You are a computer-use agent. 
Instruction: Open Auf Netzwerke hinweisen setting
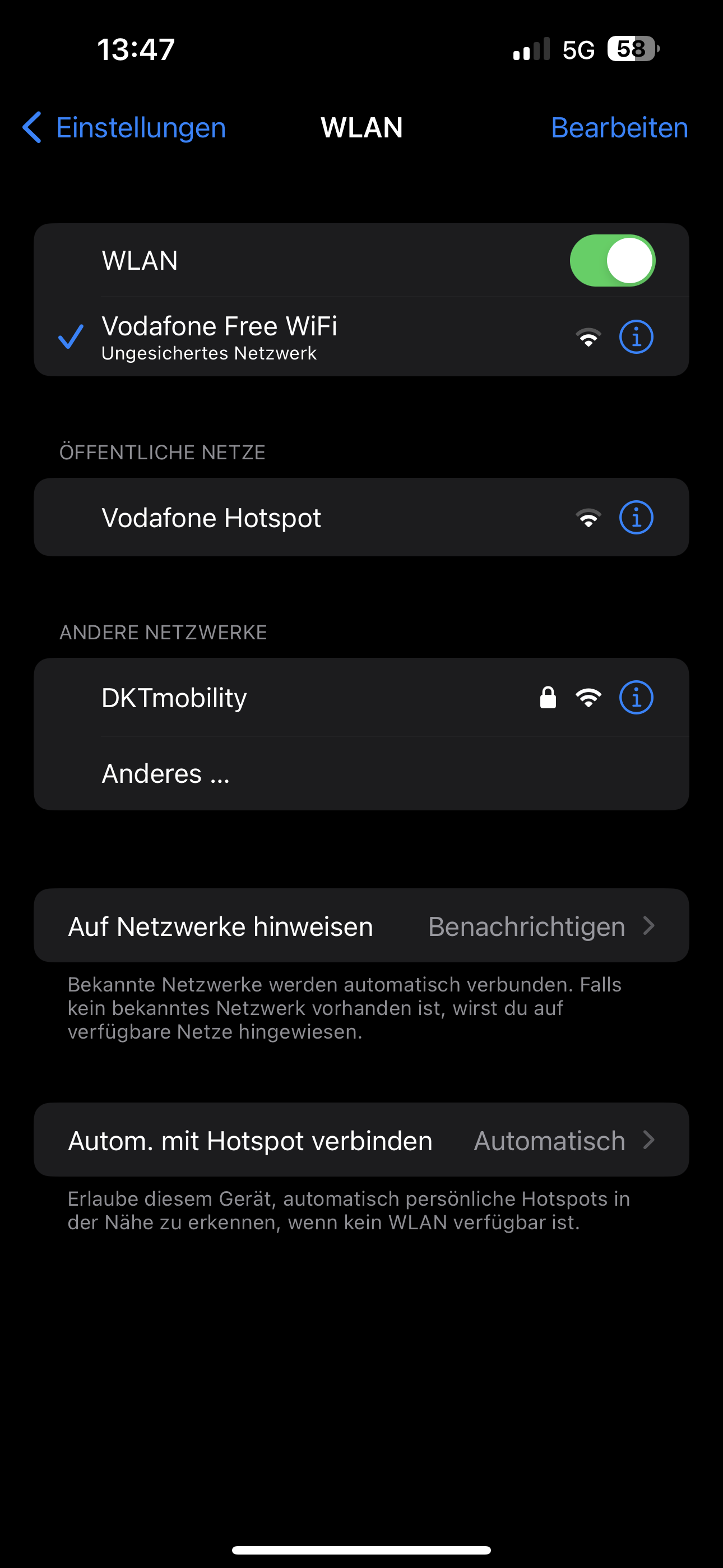tap(361, 926)
